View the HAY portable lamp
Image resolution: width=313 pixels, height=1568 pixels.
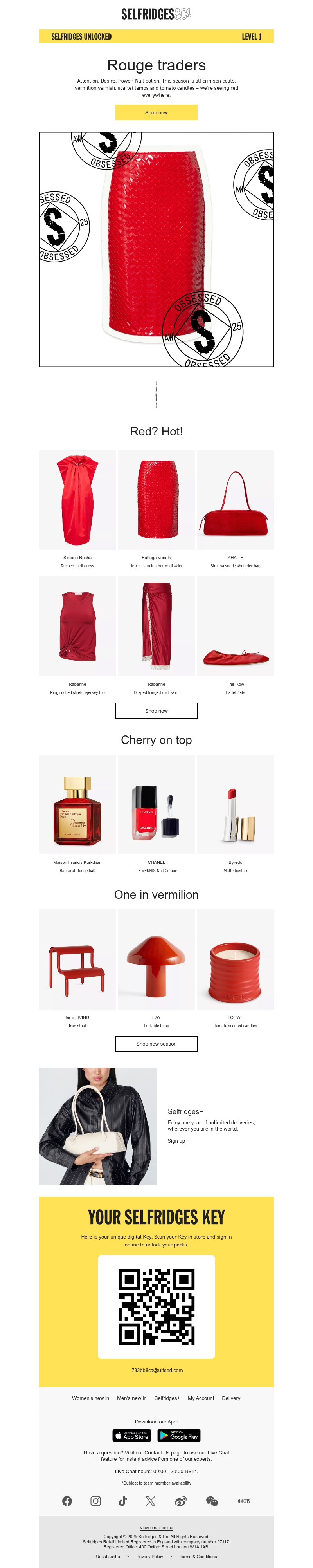156,960
